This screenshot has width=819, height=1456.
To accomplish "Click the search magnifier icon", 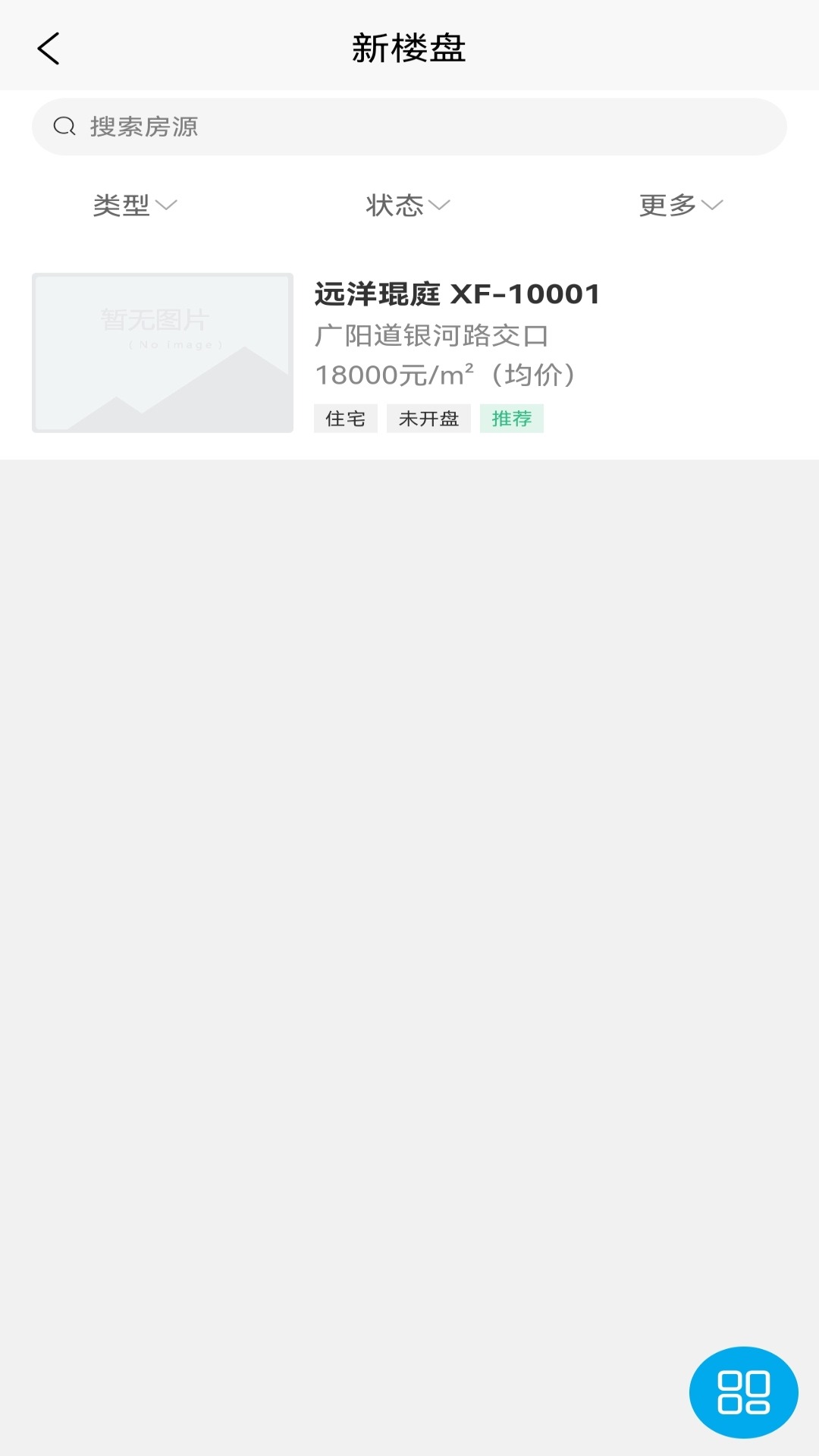I will click(x=64, y=126).
